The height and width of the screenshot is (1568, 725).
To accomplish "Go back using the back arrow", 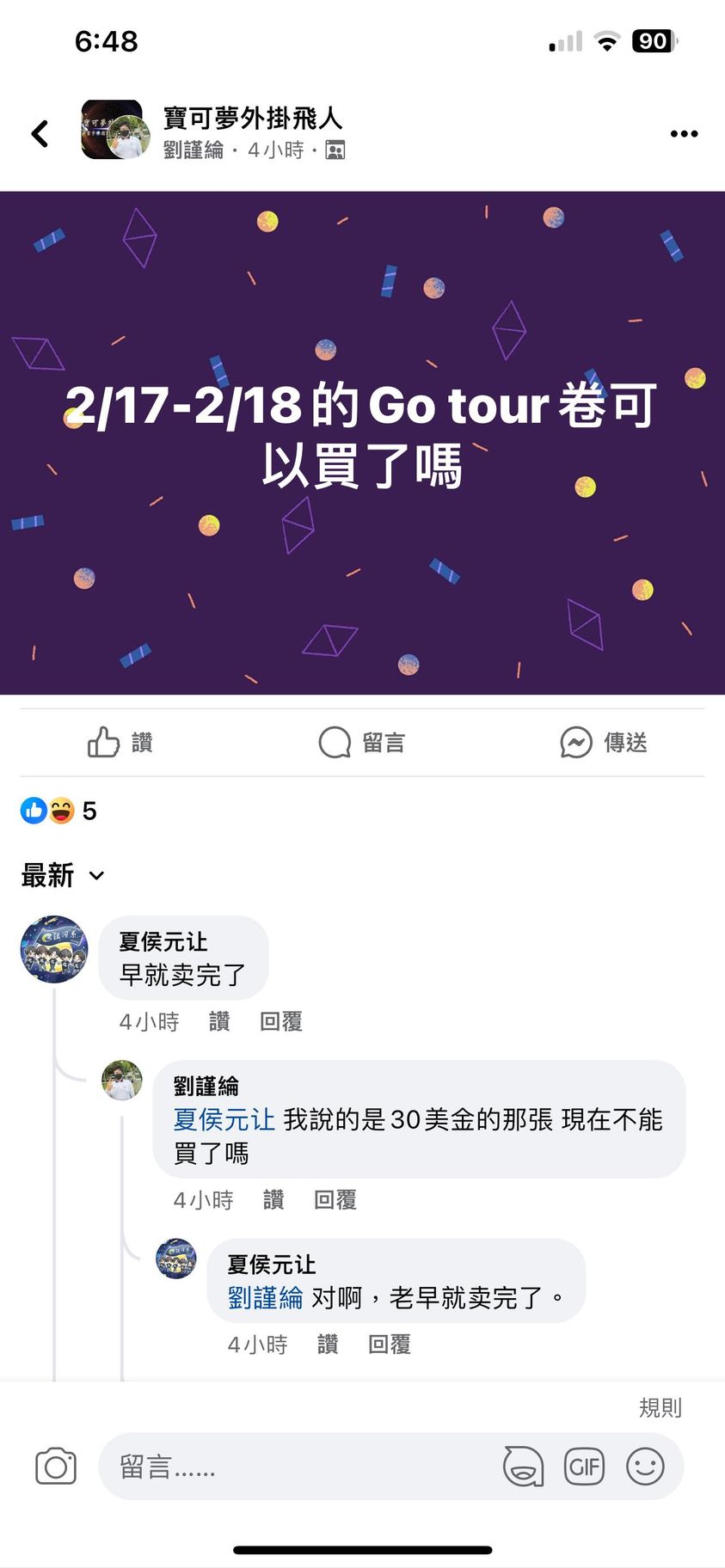I will pyautogui.click(x=40, y=133).
